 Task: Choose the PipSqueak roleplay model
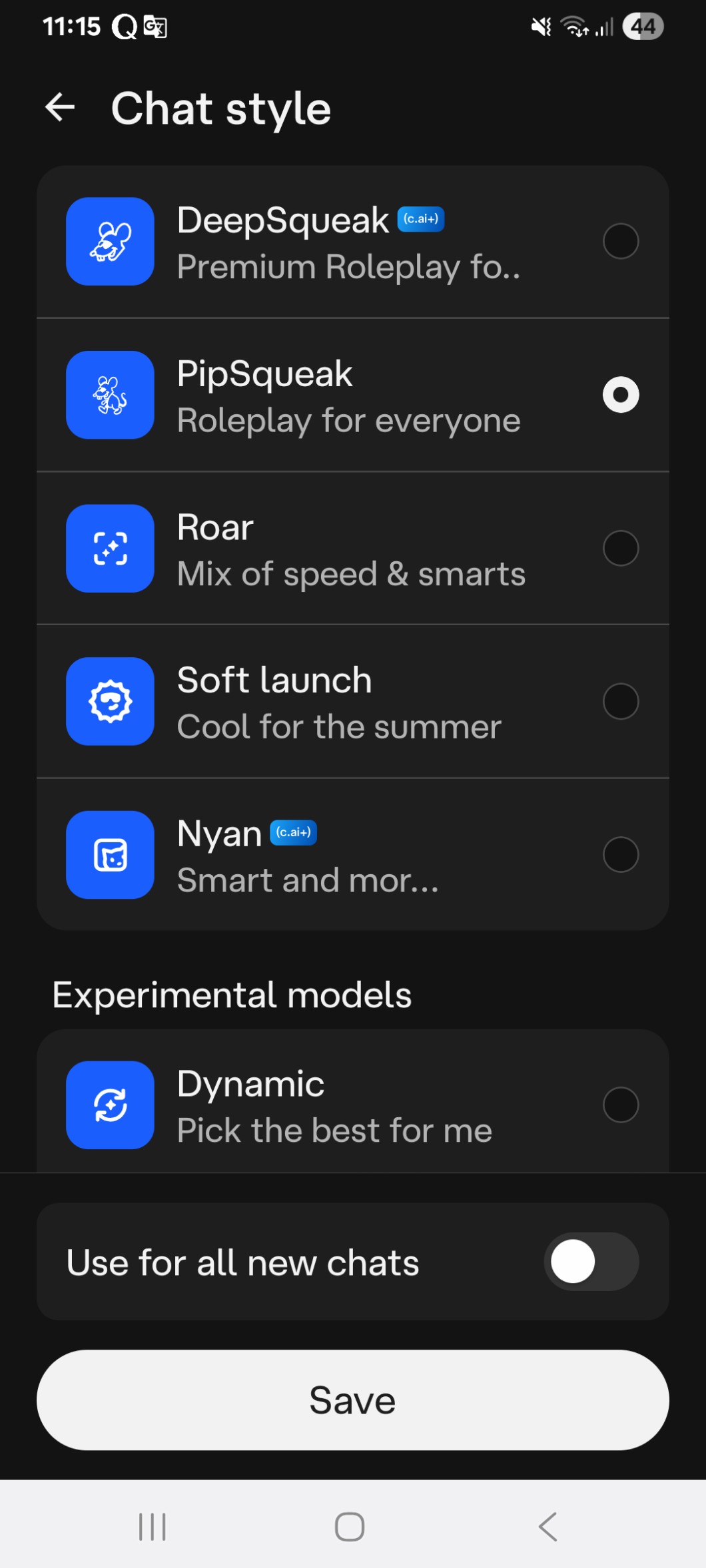click(x=620, y=395)
